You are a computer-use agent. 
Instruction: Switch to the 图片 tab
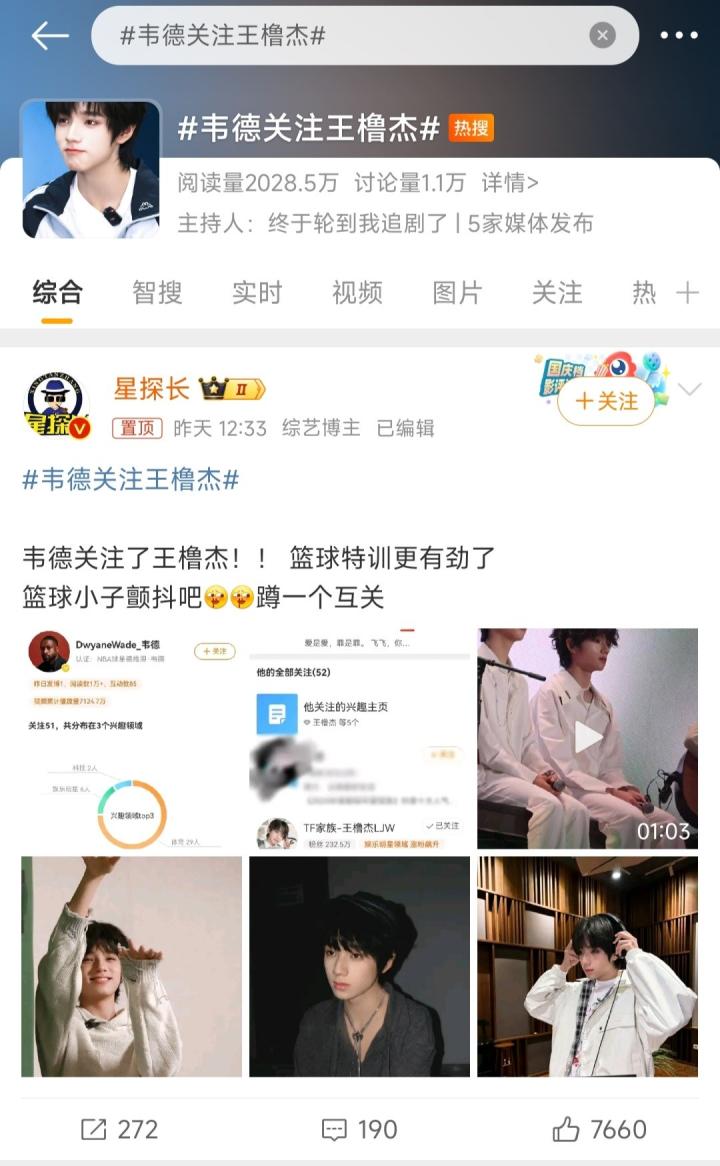457,292
